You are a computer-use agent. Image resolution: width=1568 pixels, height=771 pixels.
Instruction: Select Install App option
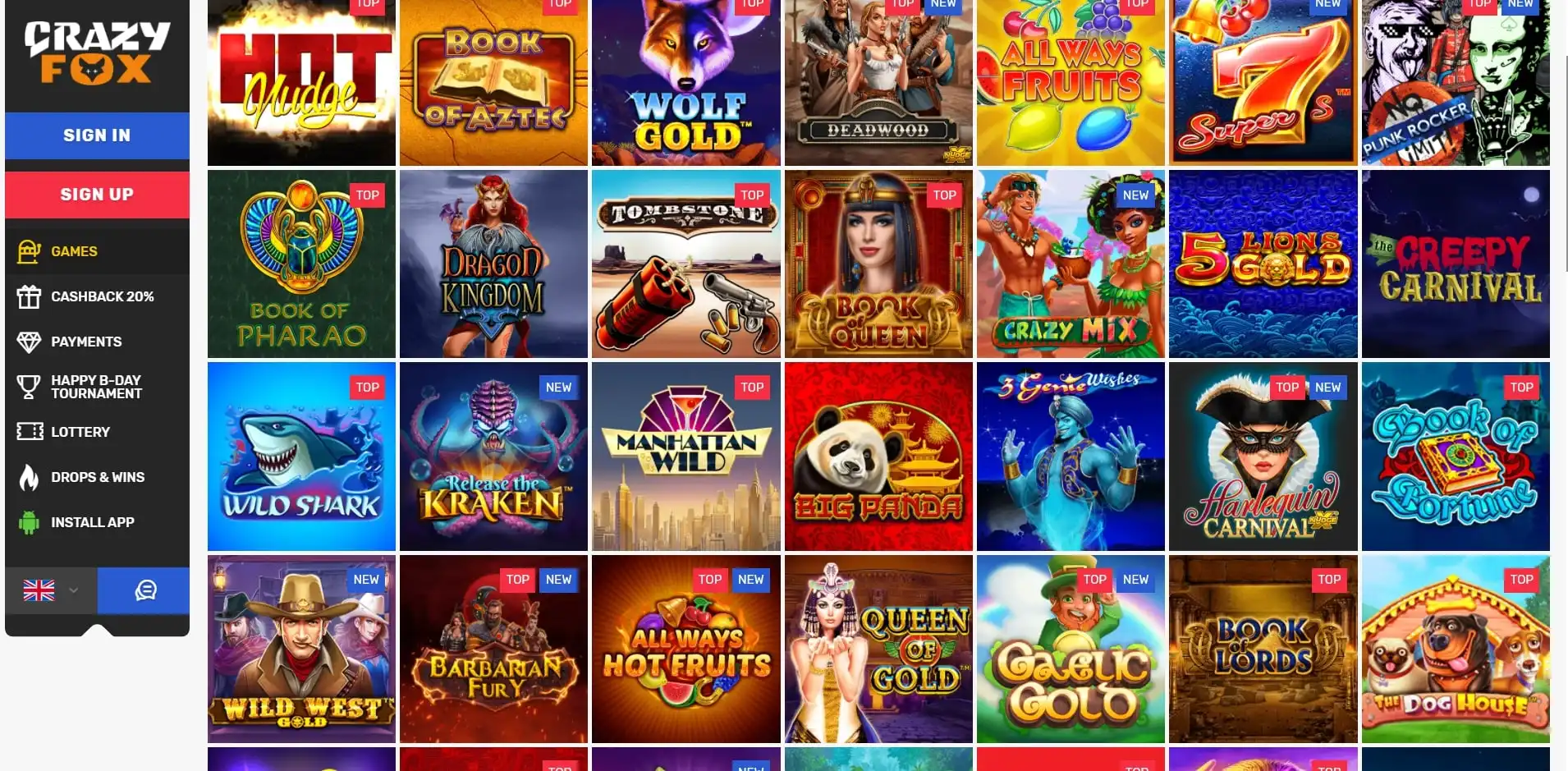tap(92, 522)
